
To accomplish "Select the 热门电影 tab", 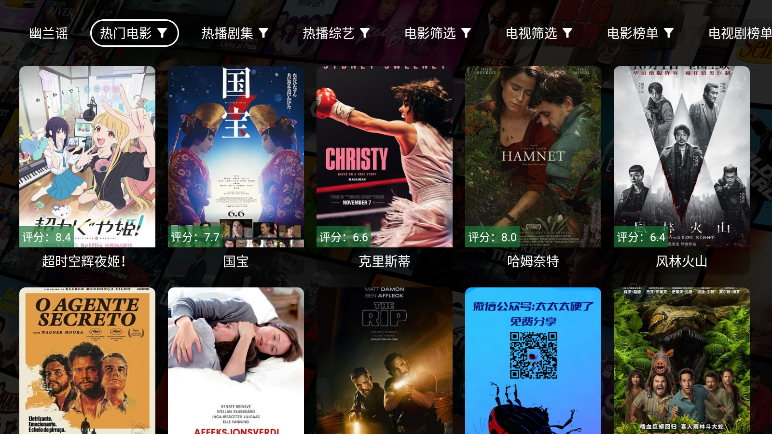I will tap(134, 33).
